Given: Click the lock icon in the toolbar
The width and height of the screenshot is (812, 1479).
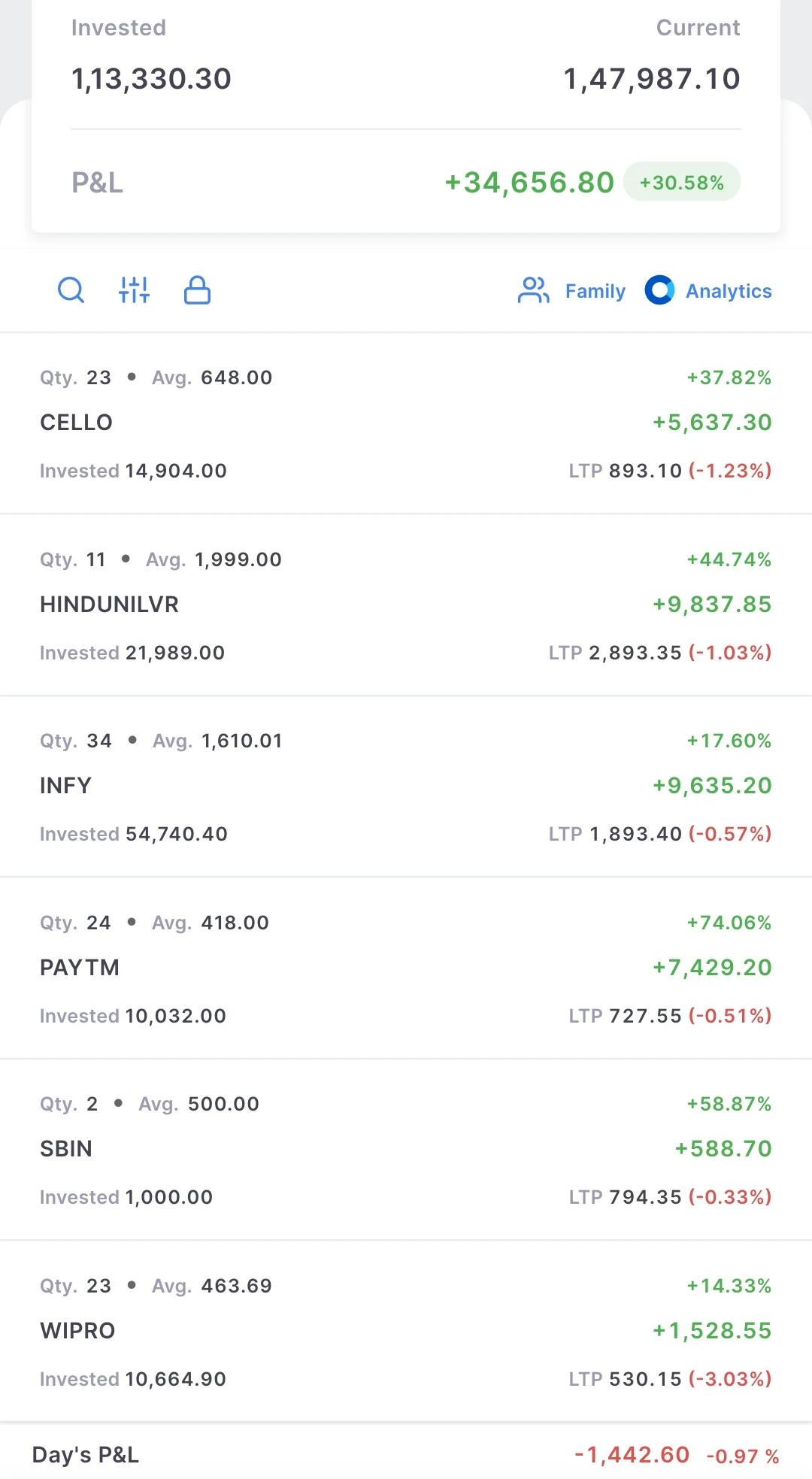Looking at the screenshot, I should [x=196, y=290].
